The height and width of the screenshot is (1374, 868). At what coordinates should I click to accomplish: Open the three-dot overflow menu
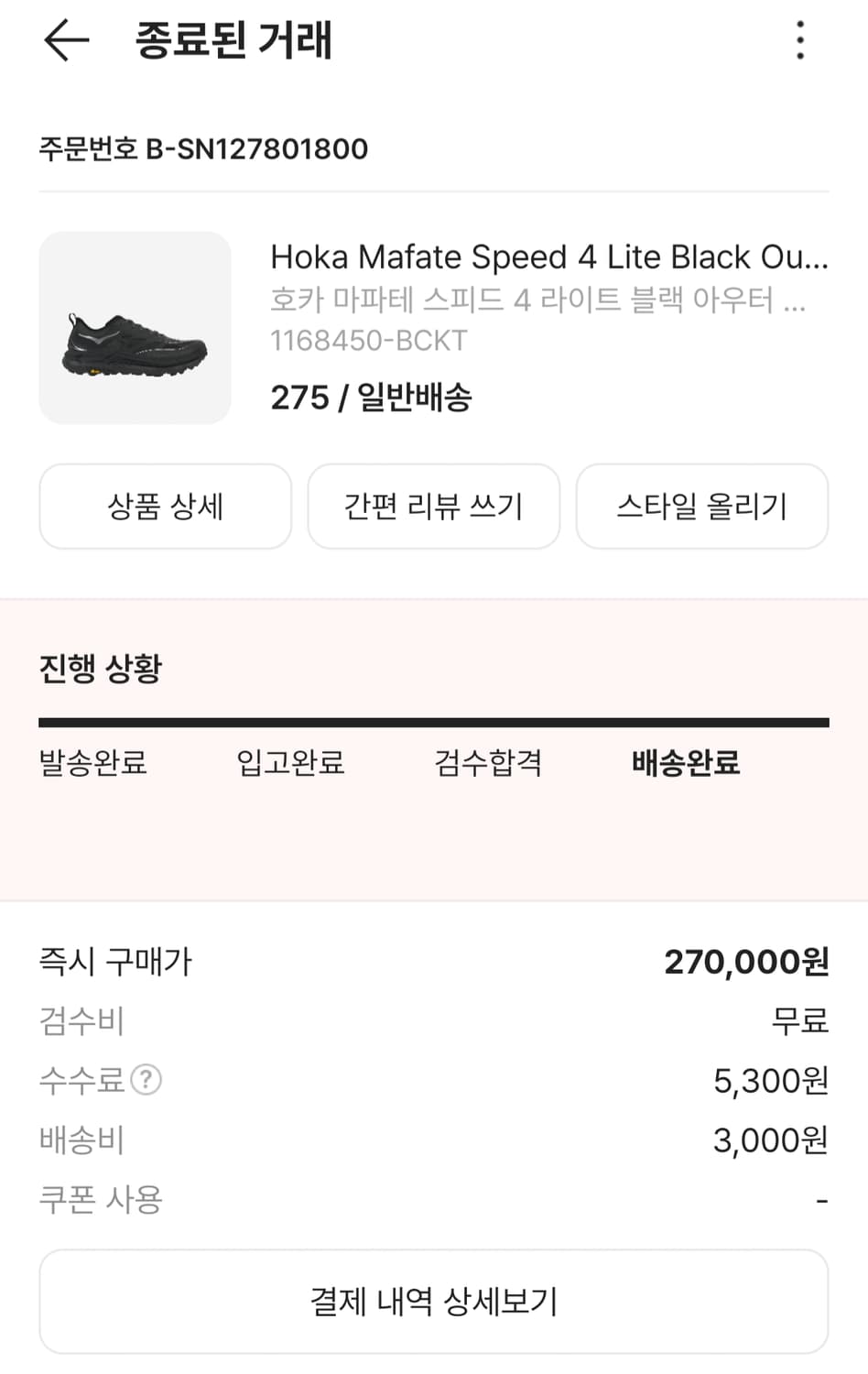point(799,40)
